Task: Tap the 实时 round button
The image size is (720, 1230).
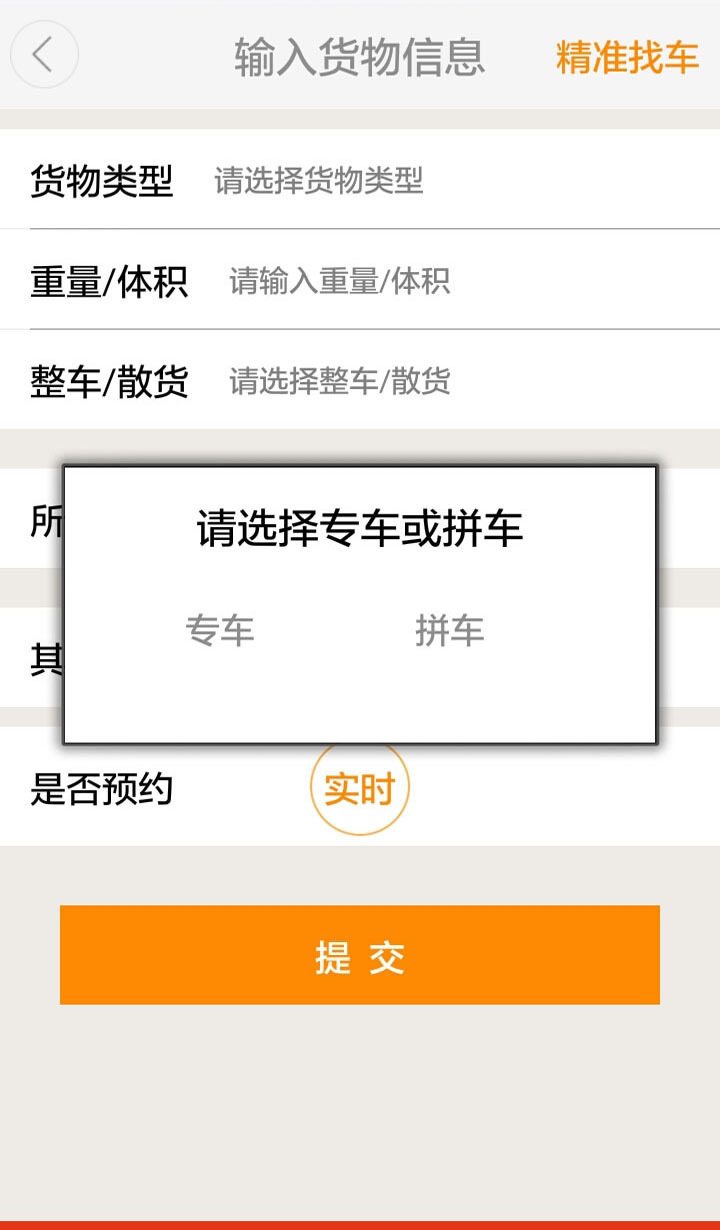Action: point(360,789)
